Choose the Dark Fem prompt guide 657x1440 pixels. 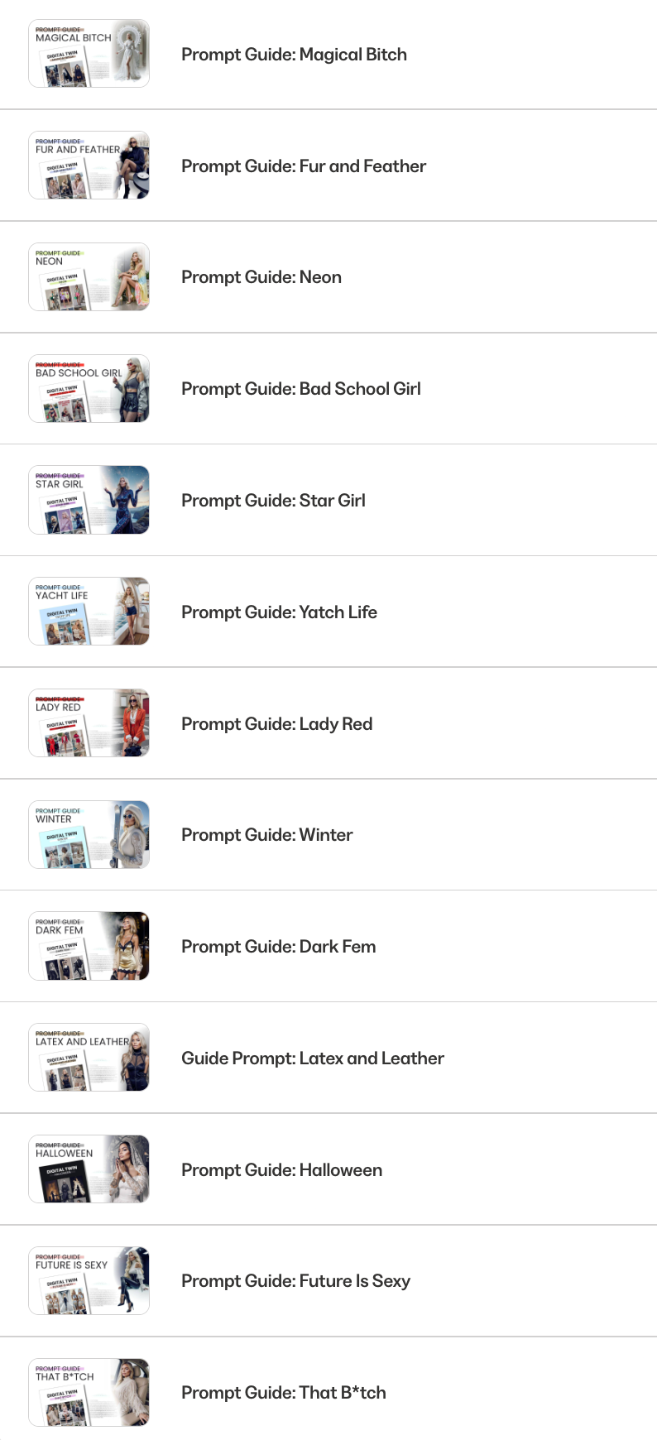[278, 947]
